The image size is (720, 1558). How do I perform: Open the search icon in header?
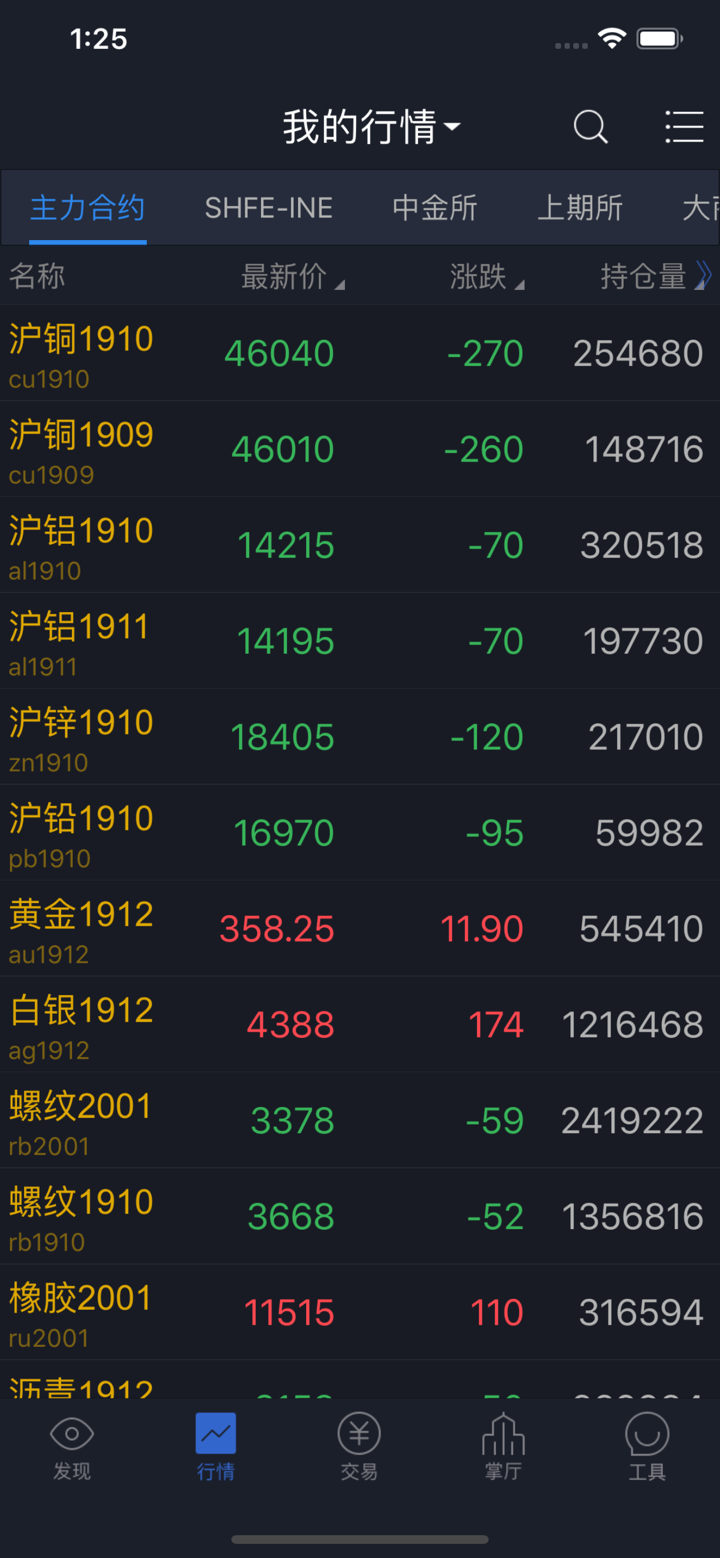[590, 127]
